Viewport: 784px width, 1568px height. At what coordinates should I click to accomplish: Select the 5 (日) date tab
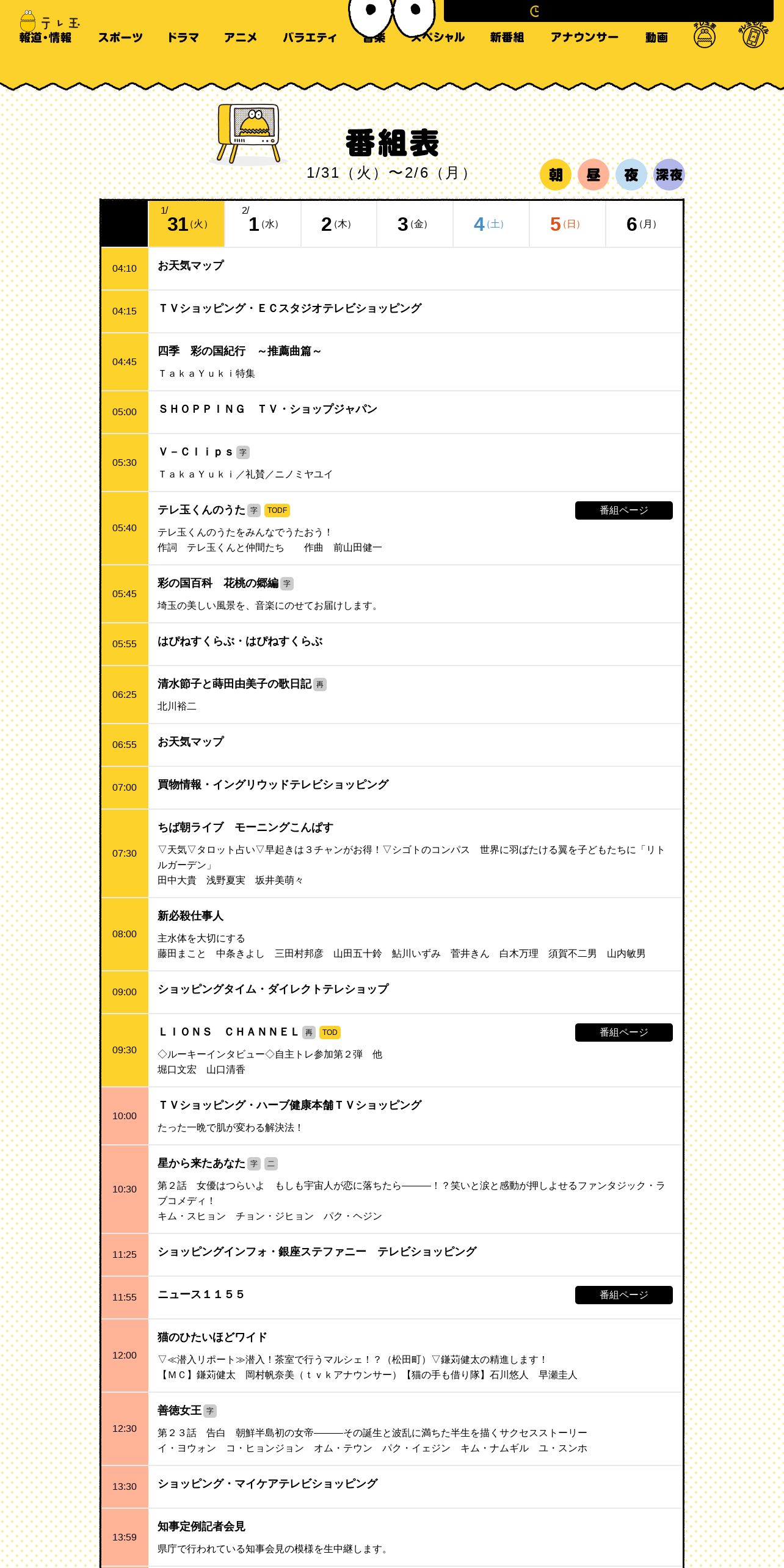coord(567,223)
